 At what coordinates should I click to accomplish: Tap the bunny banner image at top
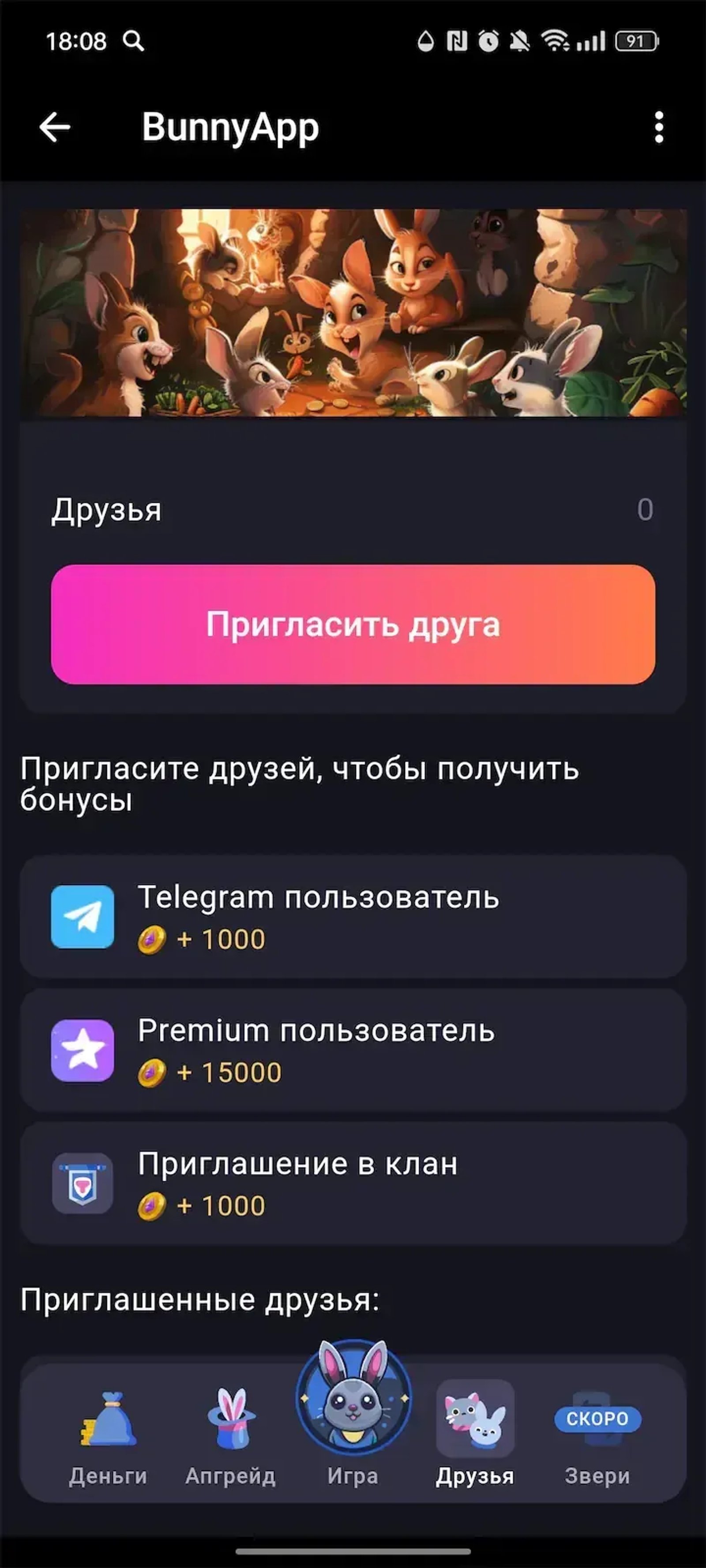tap(353, 314)
